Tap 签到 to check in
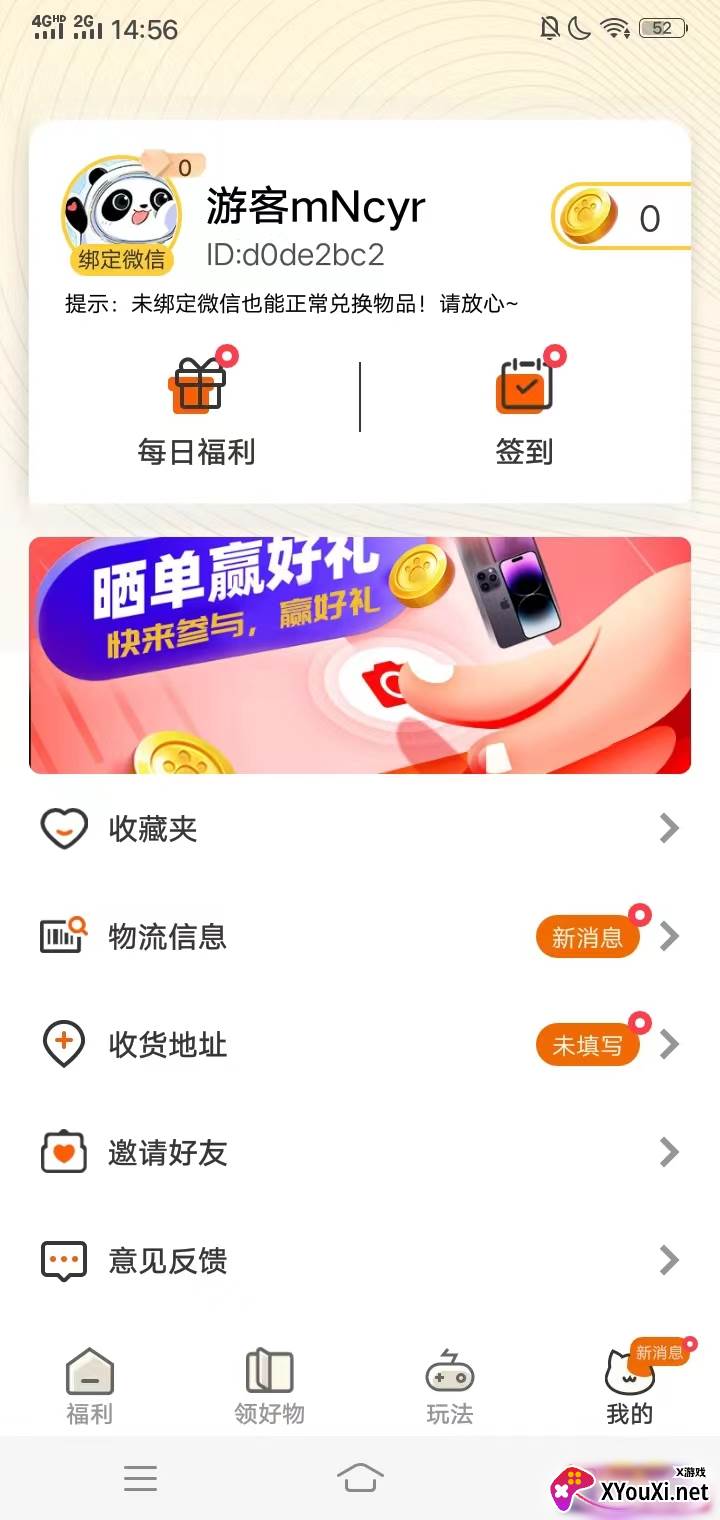The image size is (720, 1520). coord(524,412)
